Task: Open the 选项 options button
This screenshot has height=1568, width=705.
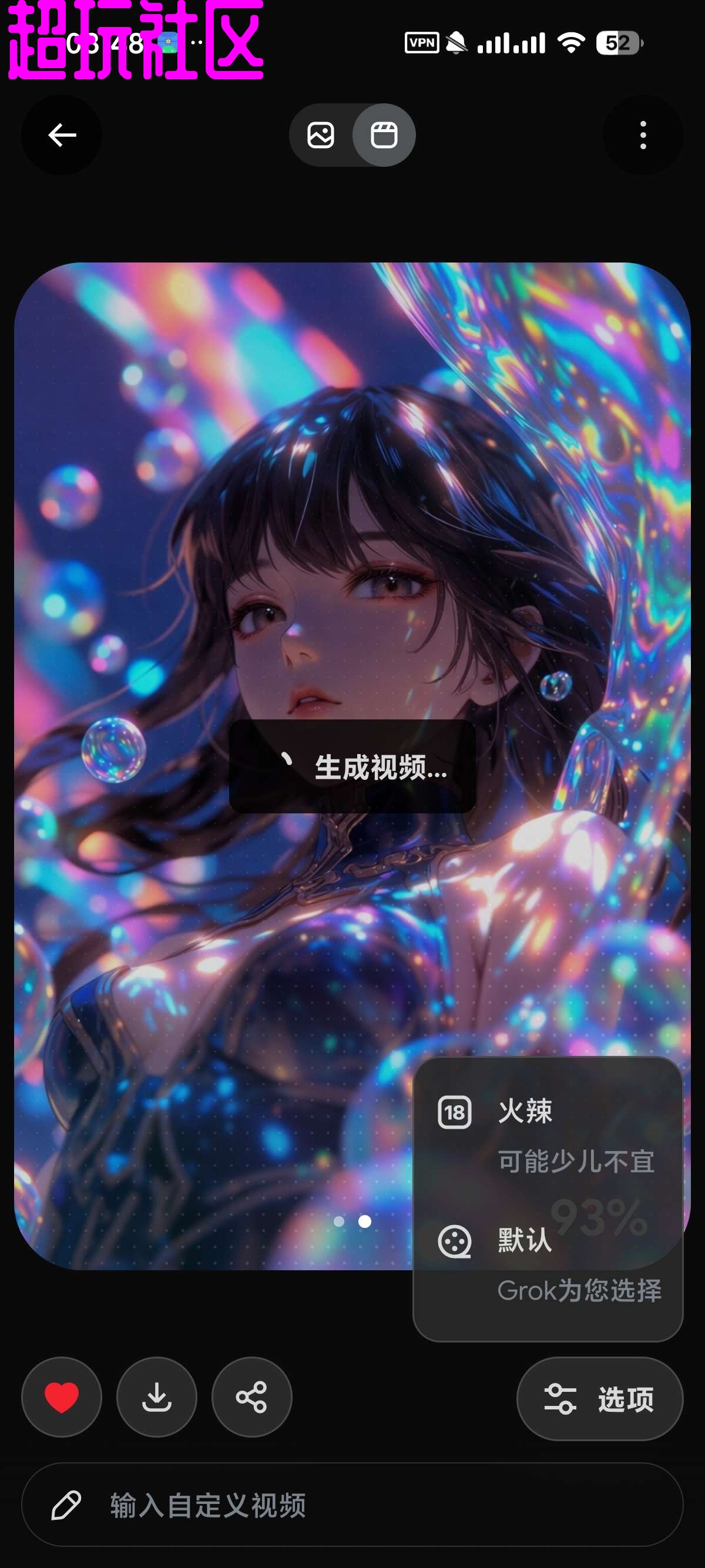Action: 599,1399
